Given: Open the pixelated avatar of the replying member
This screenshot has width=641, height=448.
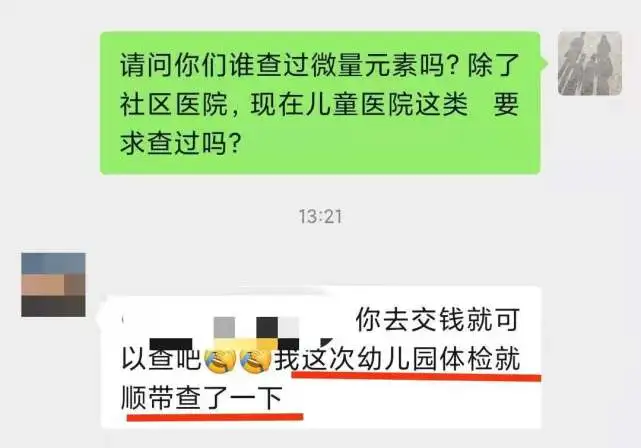Looking at the screenshot, I should click(54, 285).
